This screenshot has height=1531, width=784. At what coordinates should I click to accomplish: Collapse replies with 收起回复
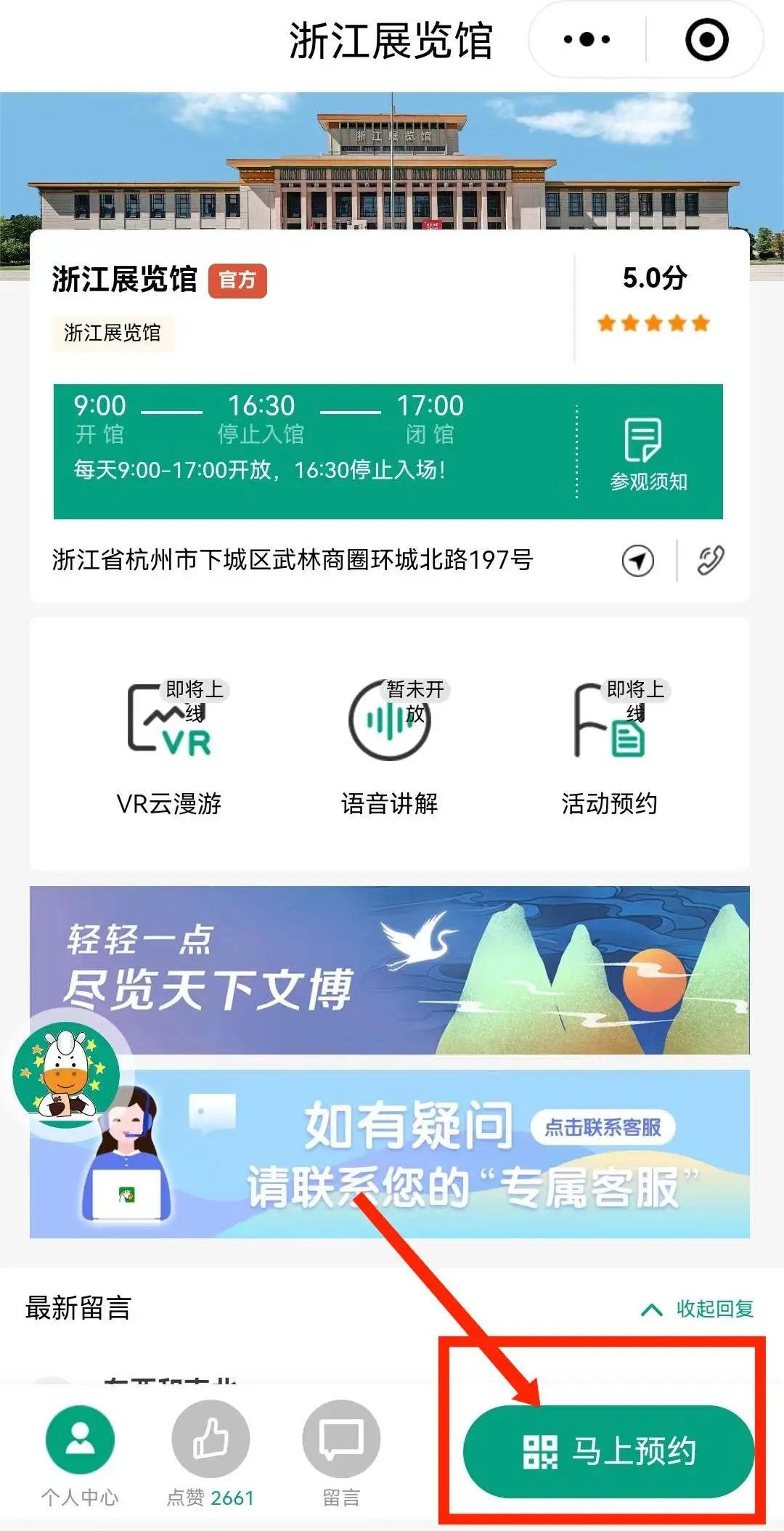(698, 1309)
